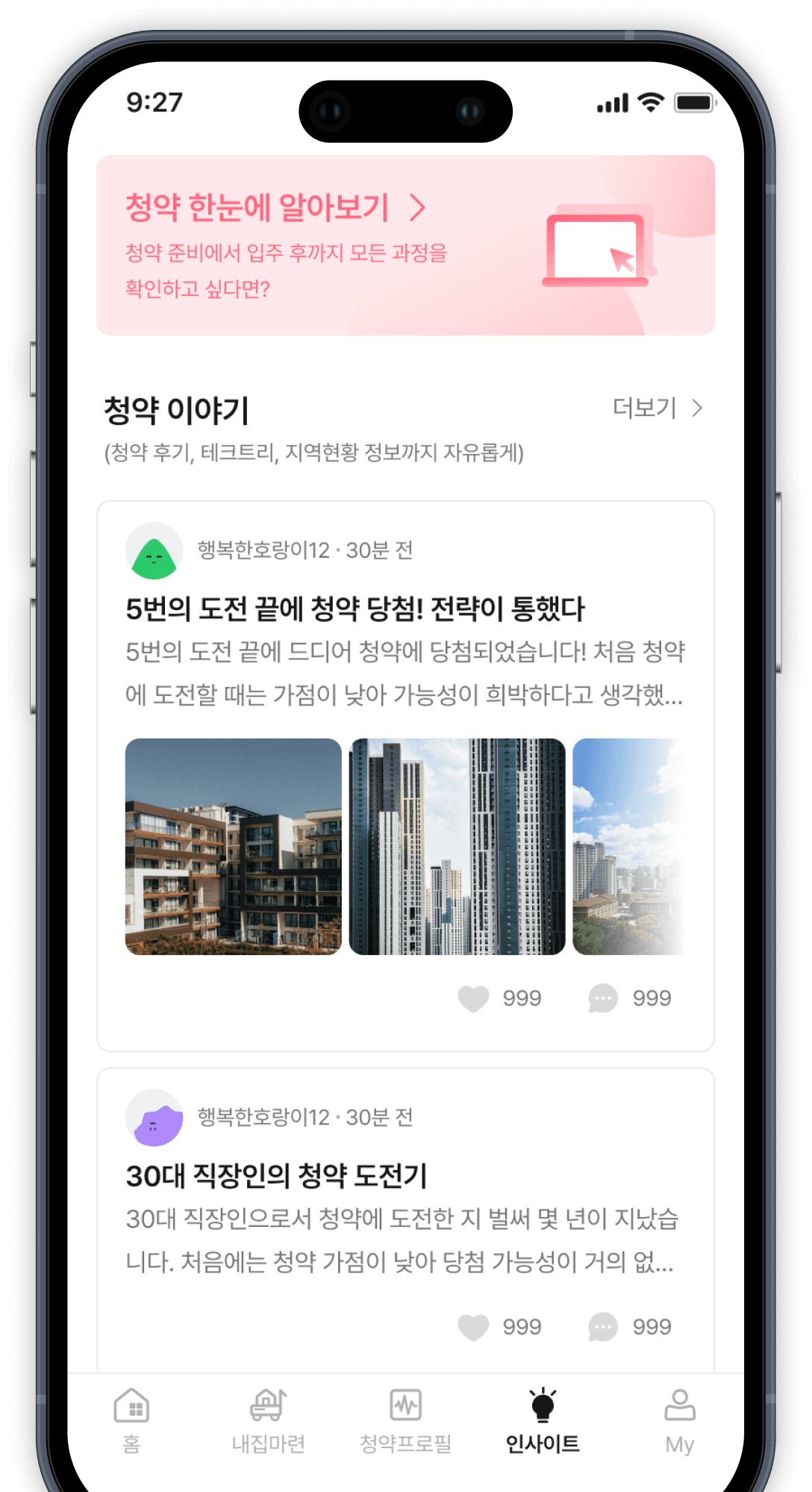812x1492 pixels.
Task: Switch to the 청약프로필 tab
Action: coord(405,1420)
